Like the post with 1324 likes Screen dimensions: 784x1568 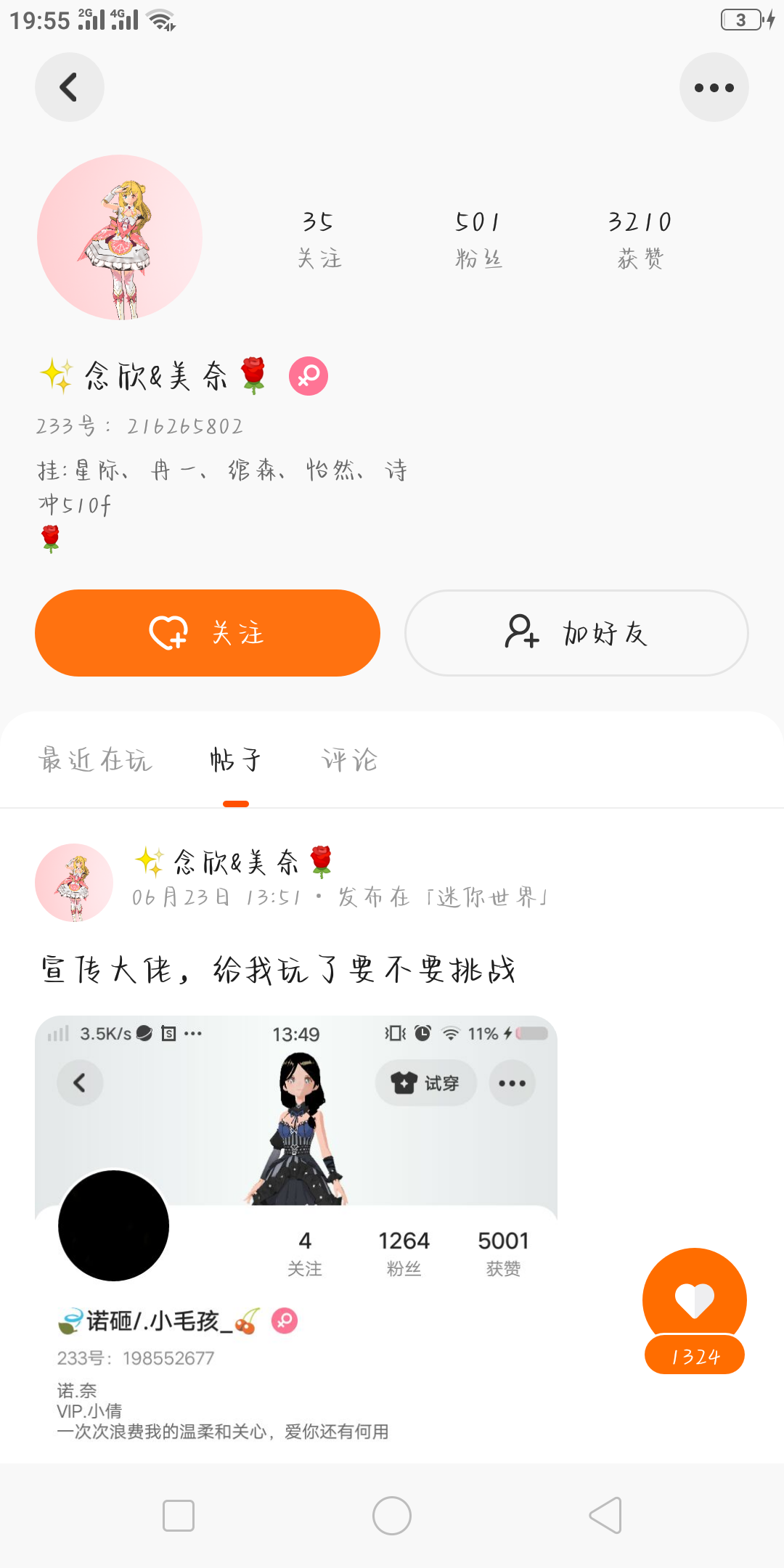click(x=694, y=1299)
